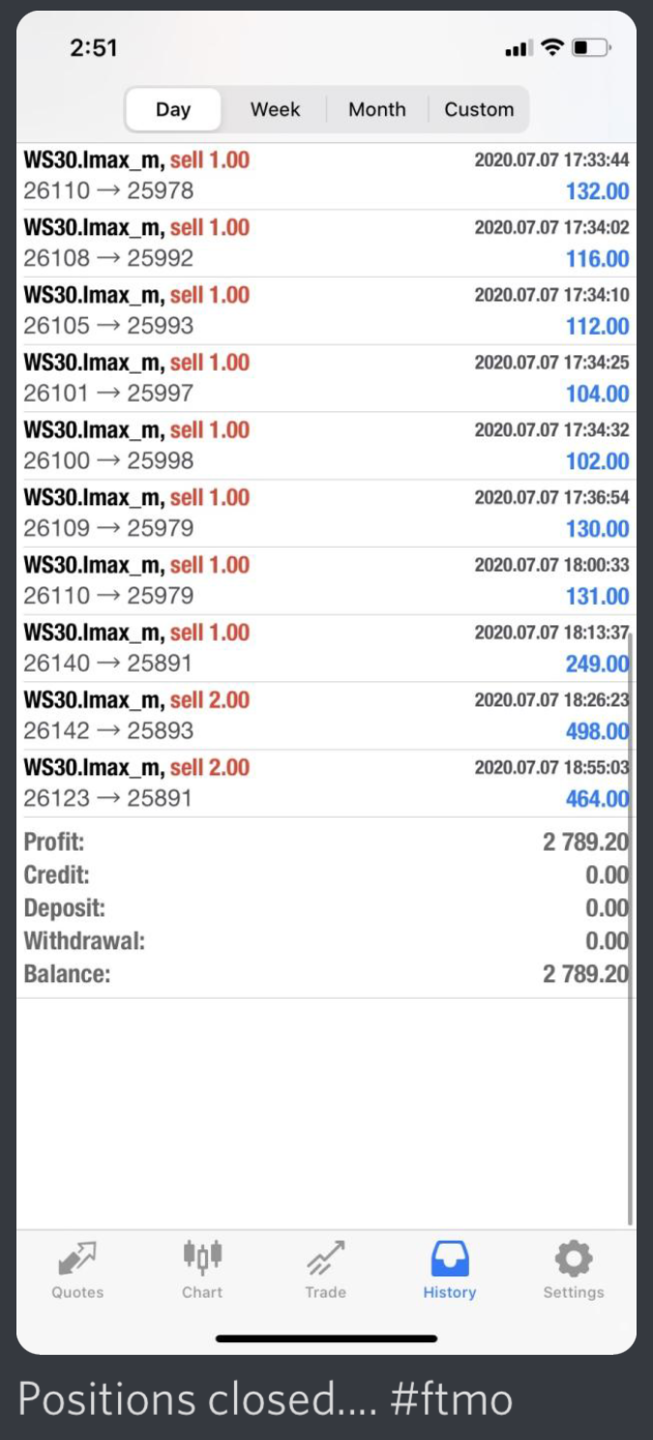Open Settings in the bottom bar
Screen dimensions: 653x1440
[x=573, y=1269]
